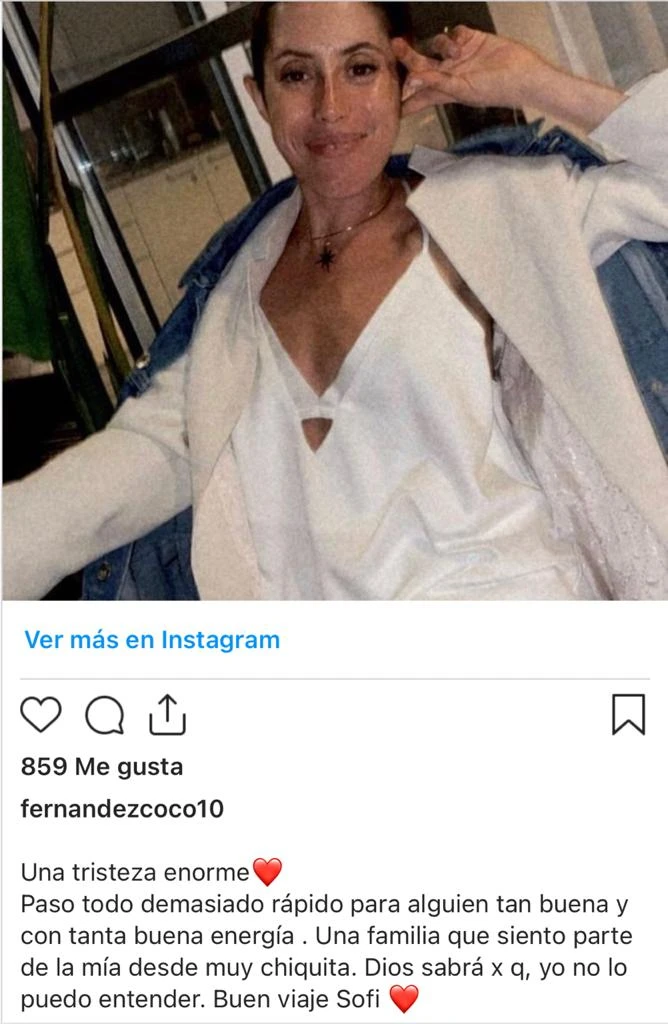Open the fernandezcoco10 profile
This screenshot has width=668, height=1024.
point(122,810)
